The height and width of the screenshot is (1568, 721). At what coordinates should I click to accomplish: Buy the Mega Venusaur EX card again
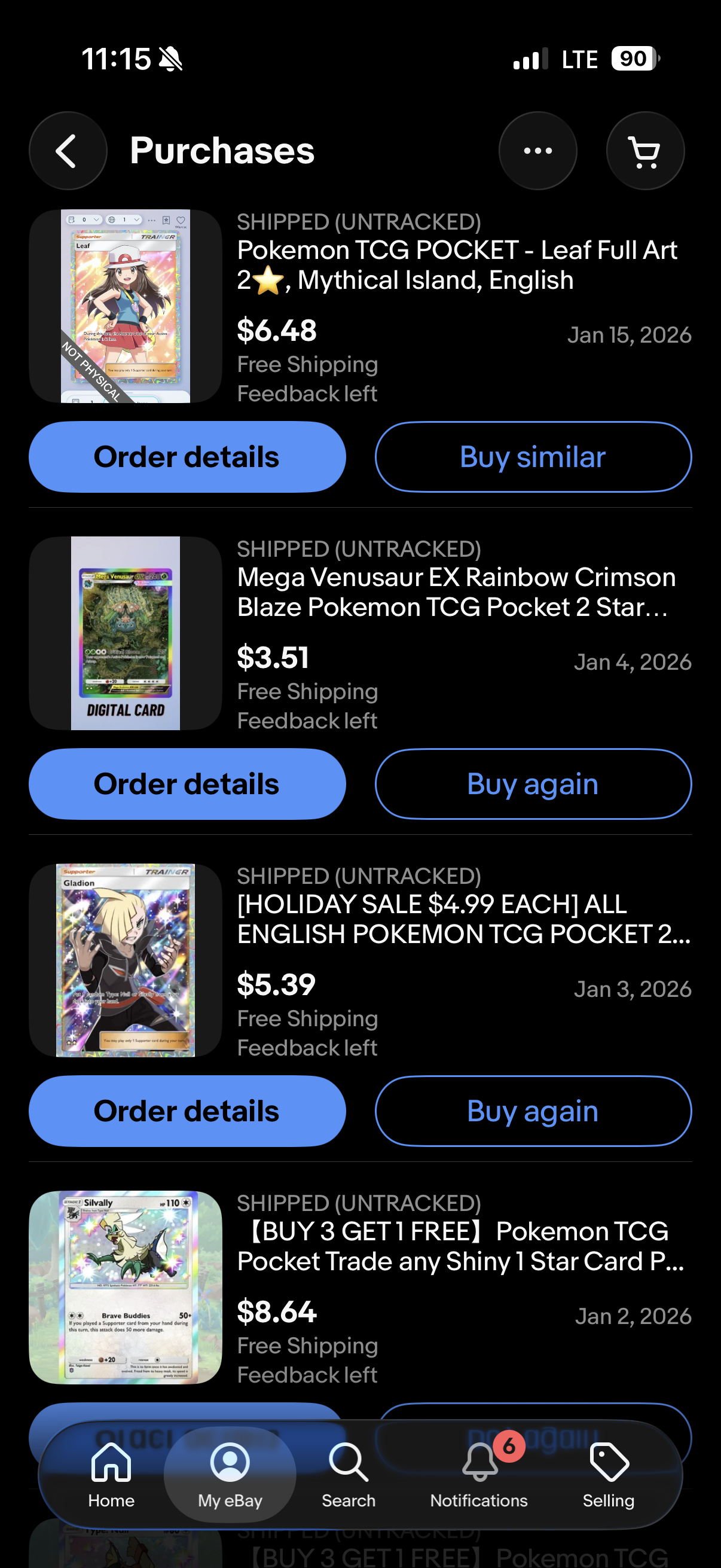[533, 783]
